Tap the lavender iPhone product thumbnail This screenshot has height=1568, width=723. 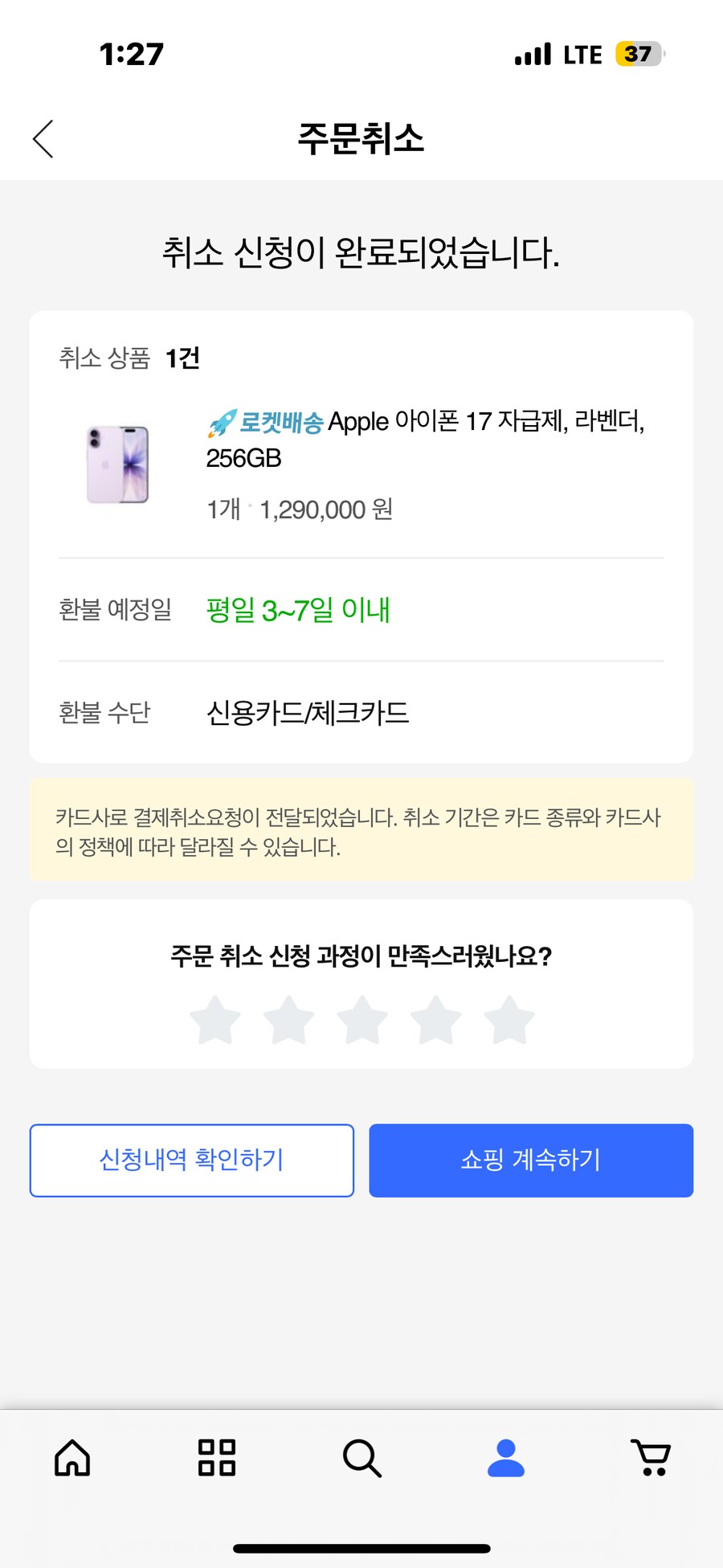[117, 465]
